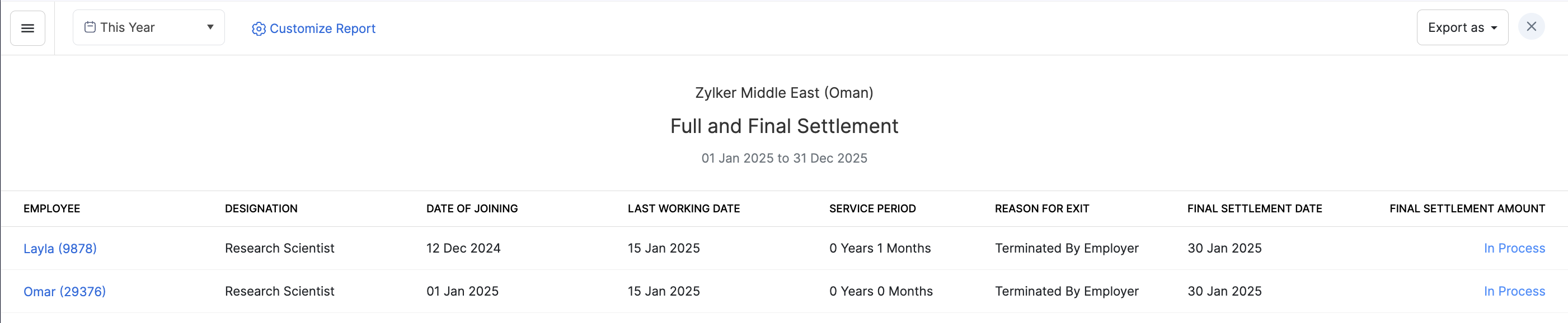Open employee Omar (29376)
The width and height of the screenshot is (1568, 323).
coord(64,291)
